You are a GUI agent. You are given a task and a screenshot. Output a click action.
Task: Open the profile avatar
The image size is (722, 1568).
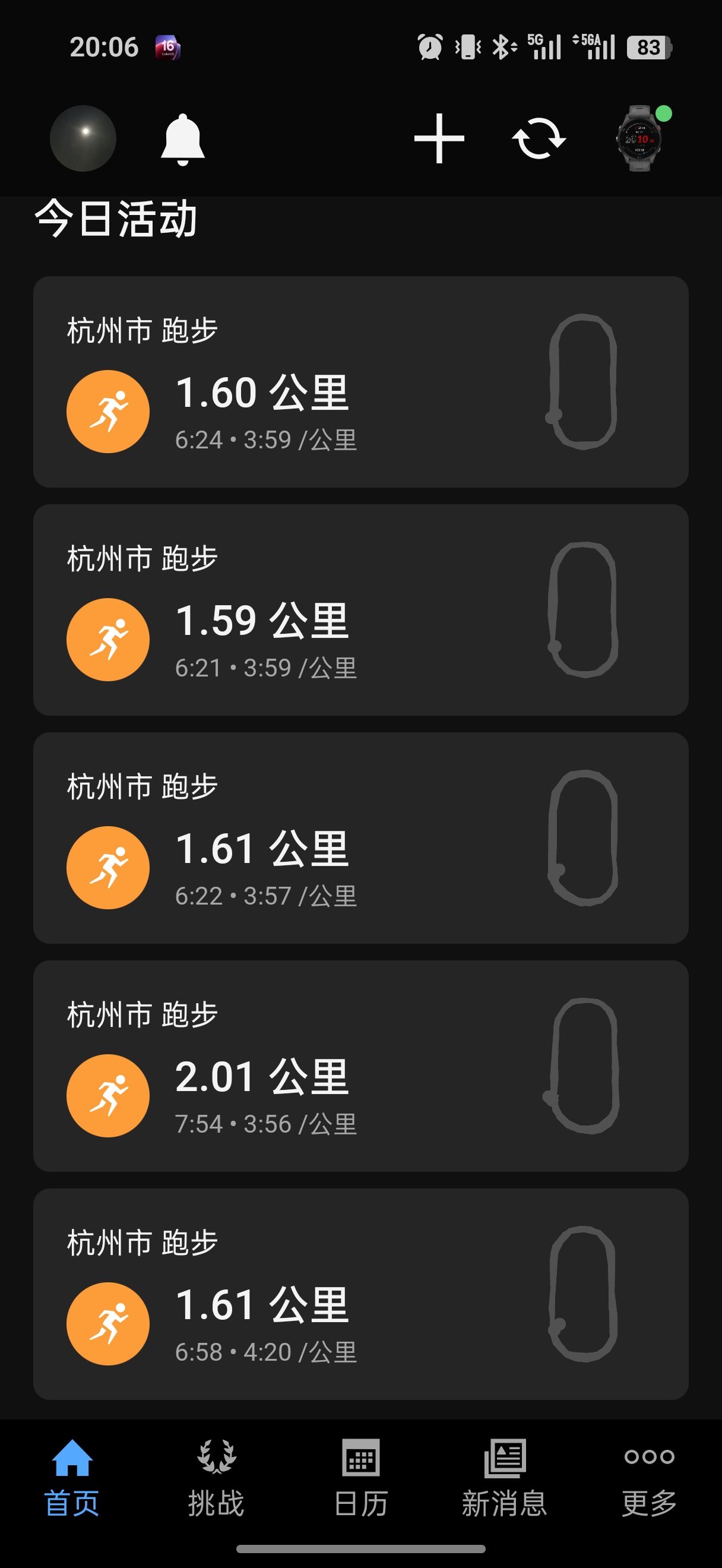click(83, 138)
